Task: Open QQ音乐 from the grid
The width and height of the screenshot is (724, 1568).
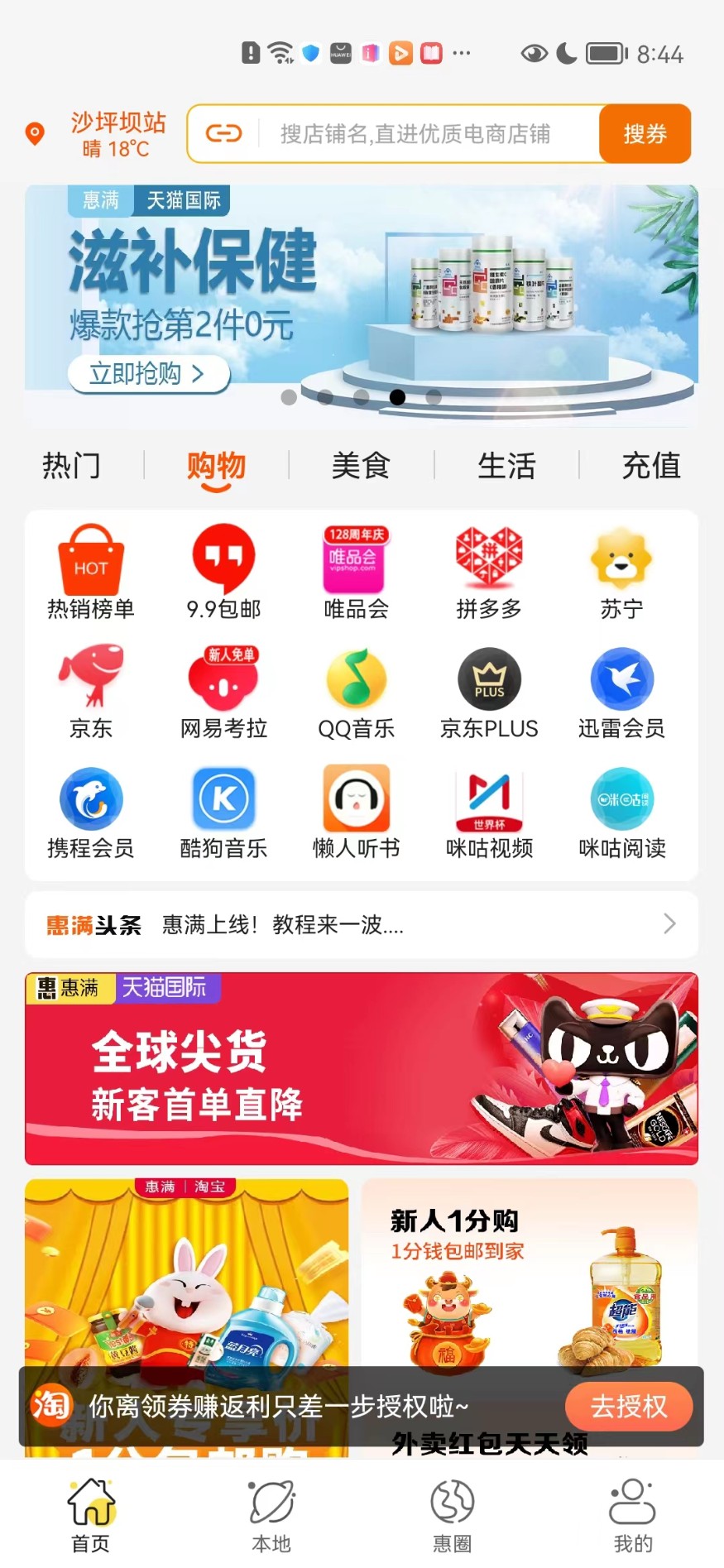Action: tap(357, 693)
